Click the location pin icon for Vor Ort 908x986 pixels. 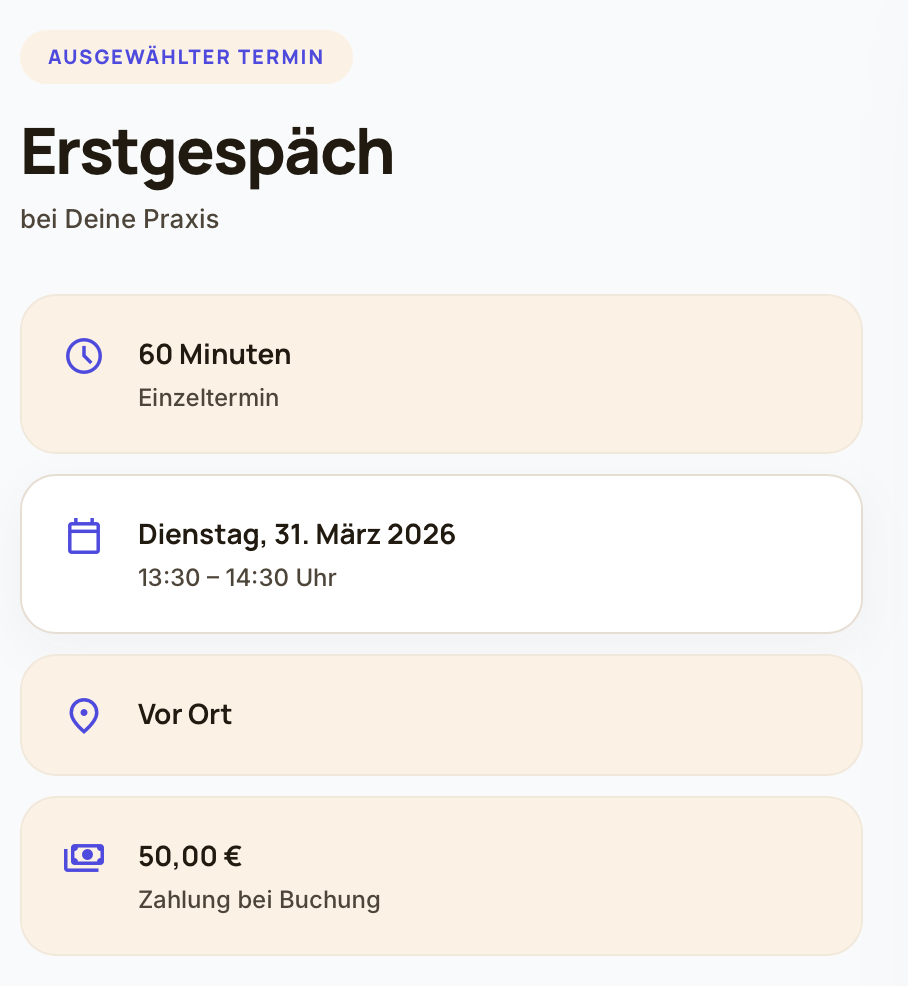coord(84,715)
